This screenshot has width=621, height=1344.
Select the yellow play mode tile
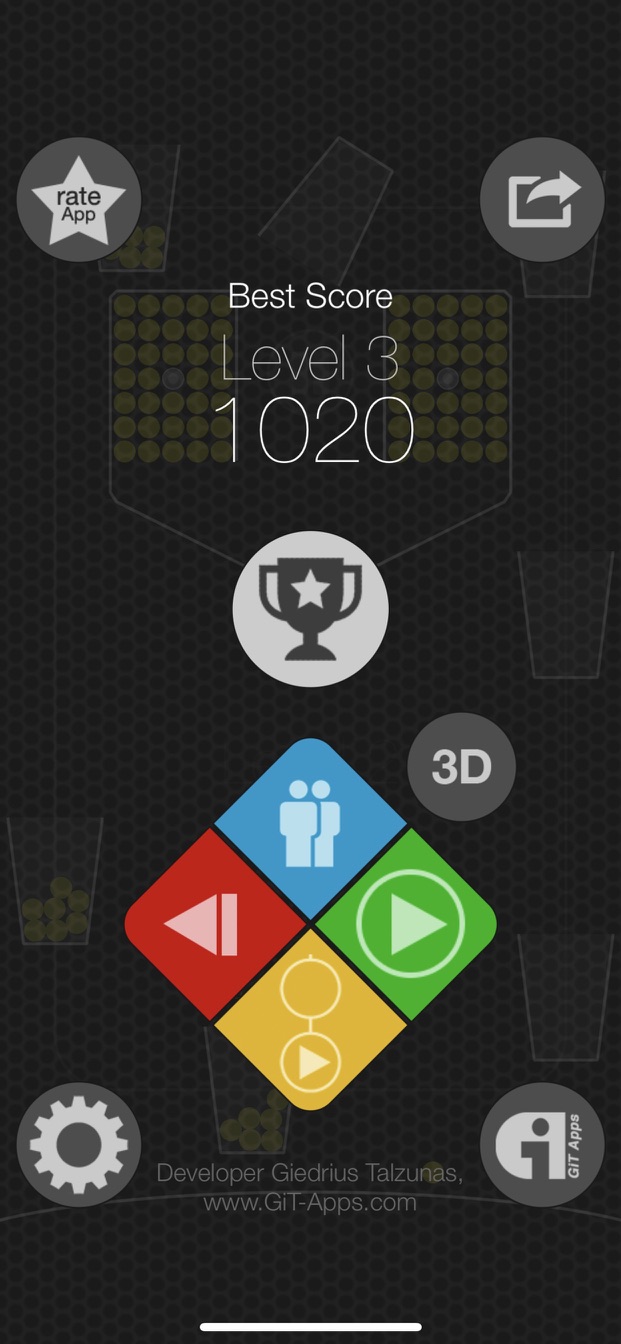point(310,1020)
